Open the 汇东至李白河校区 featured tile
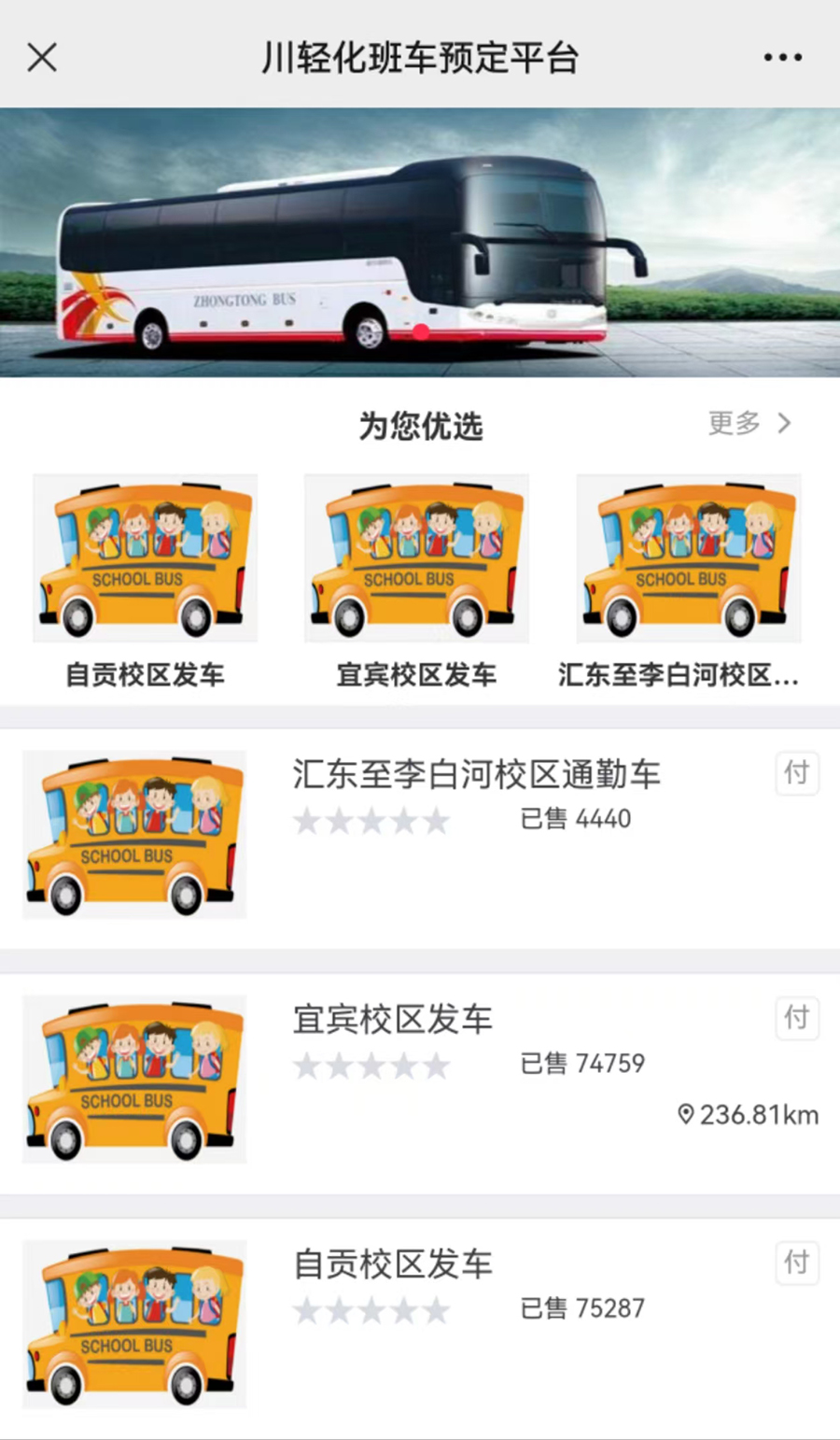 687,579
